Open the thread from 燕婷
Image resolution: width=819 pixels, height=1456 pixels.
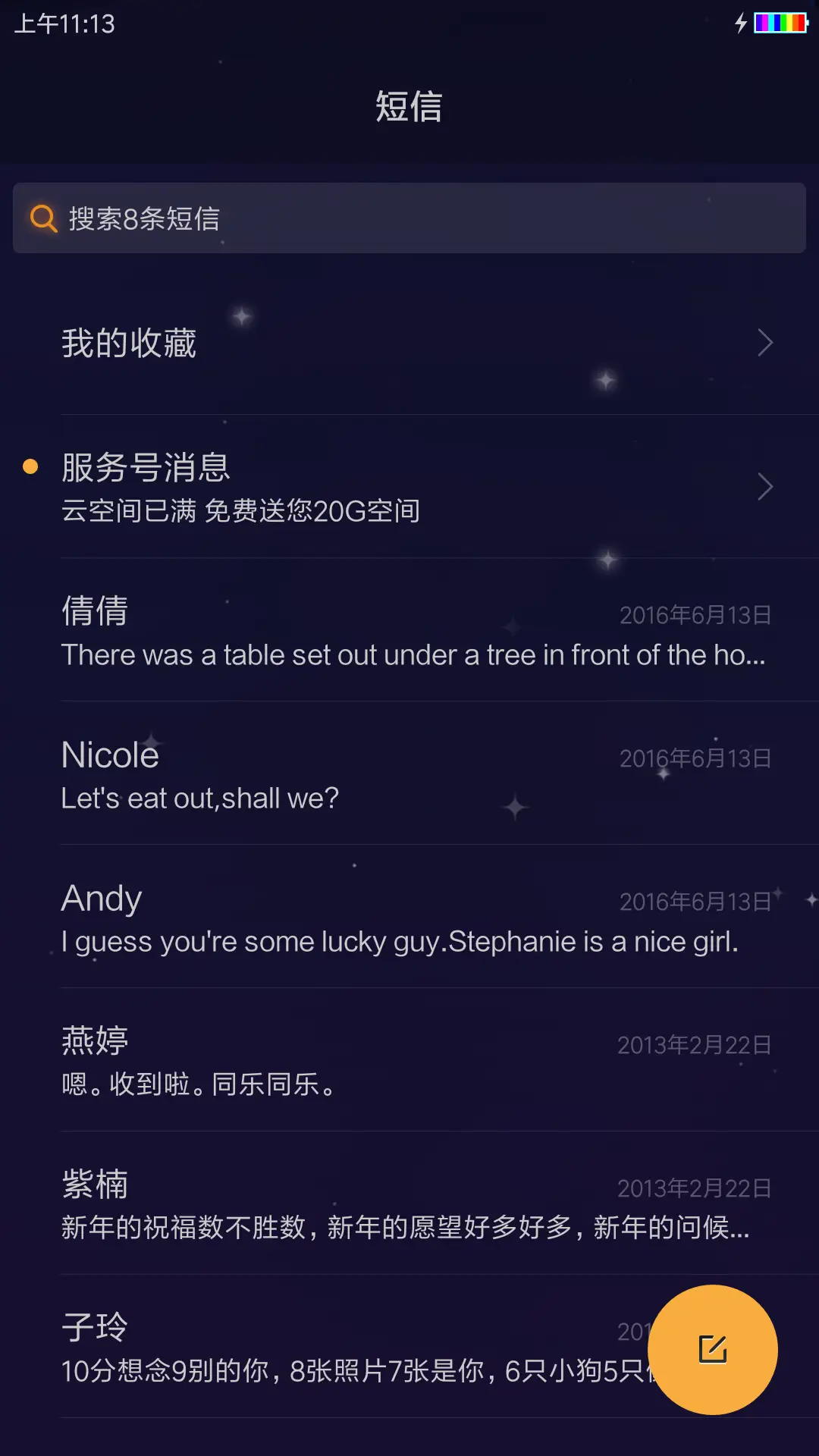409,1061
